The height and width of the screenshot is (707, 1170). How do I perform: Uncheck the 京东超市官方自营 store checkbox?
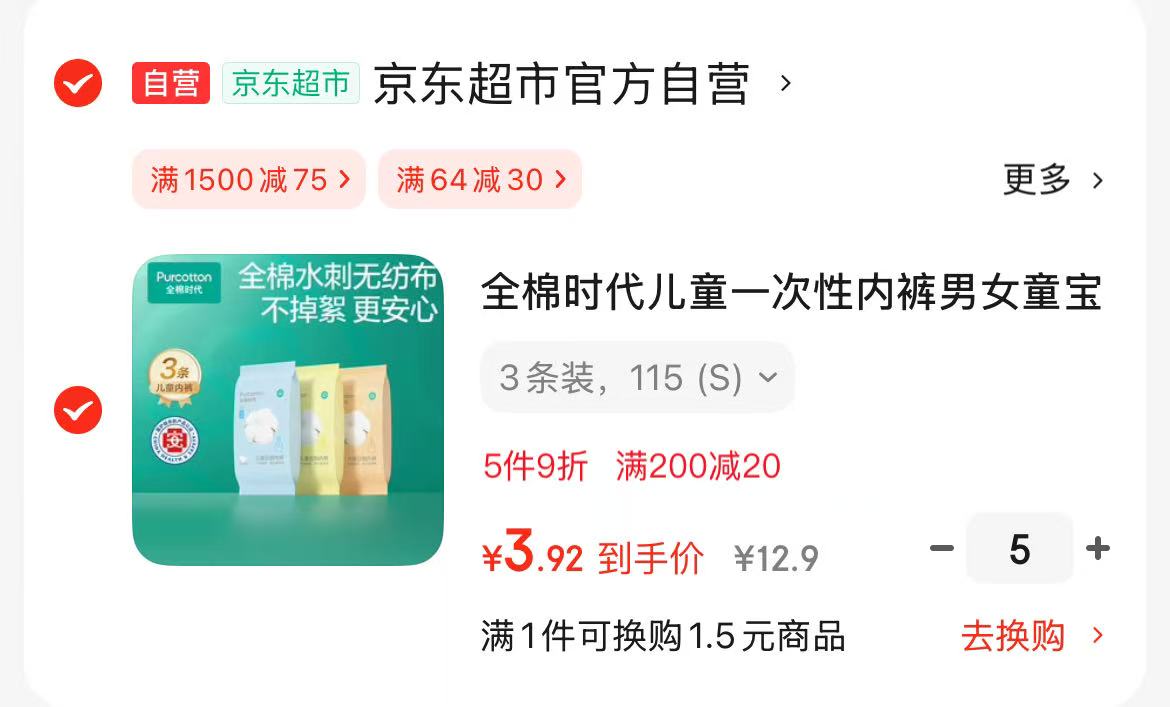pos(78,83)
